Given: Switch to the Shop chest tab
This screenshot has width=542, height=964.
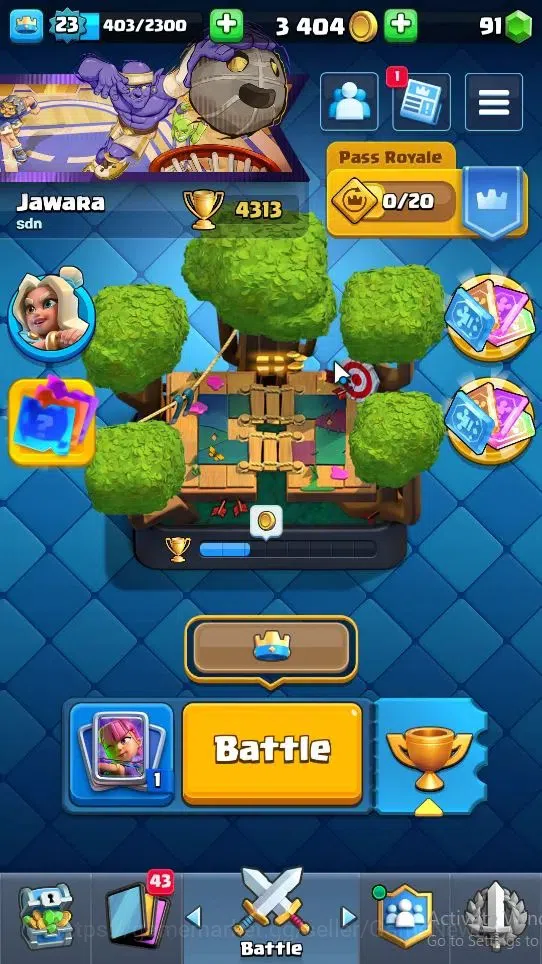Looking at the screenshot, I should [45, 916].
